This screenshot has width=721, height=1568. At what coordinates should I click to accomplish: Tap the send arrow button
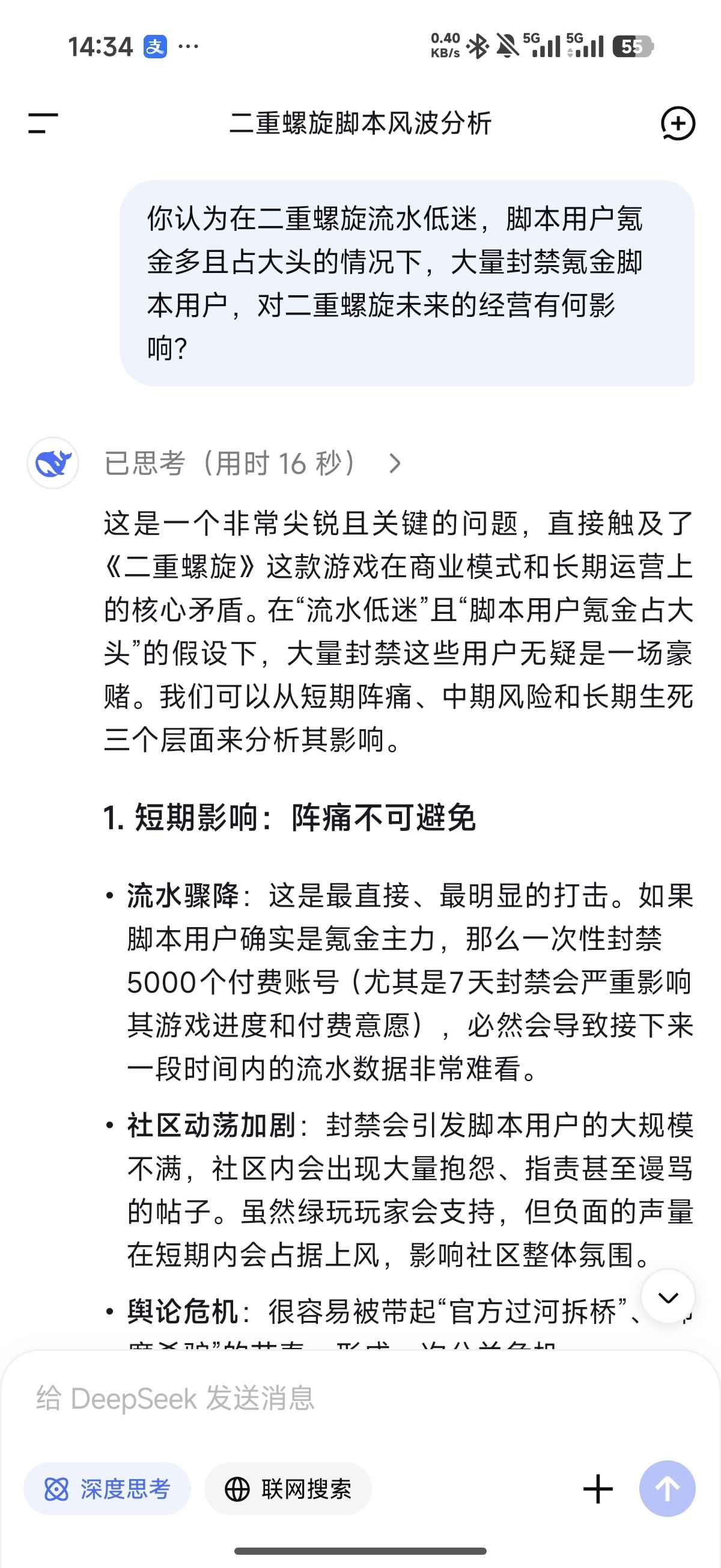667,1489
